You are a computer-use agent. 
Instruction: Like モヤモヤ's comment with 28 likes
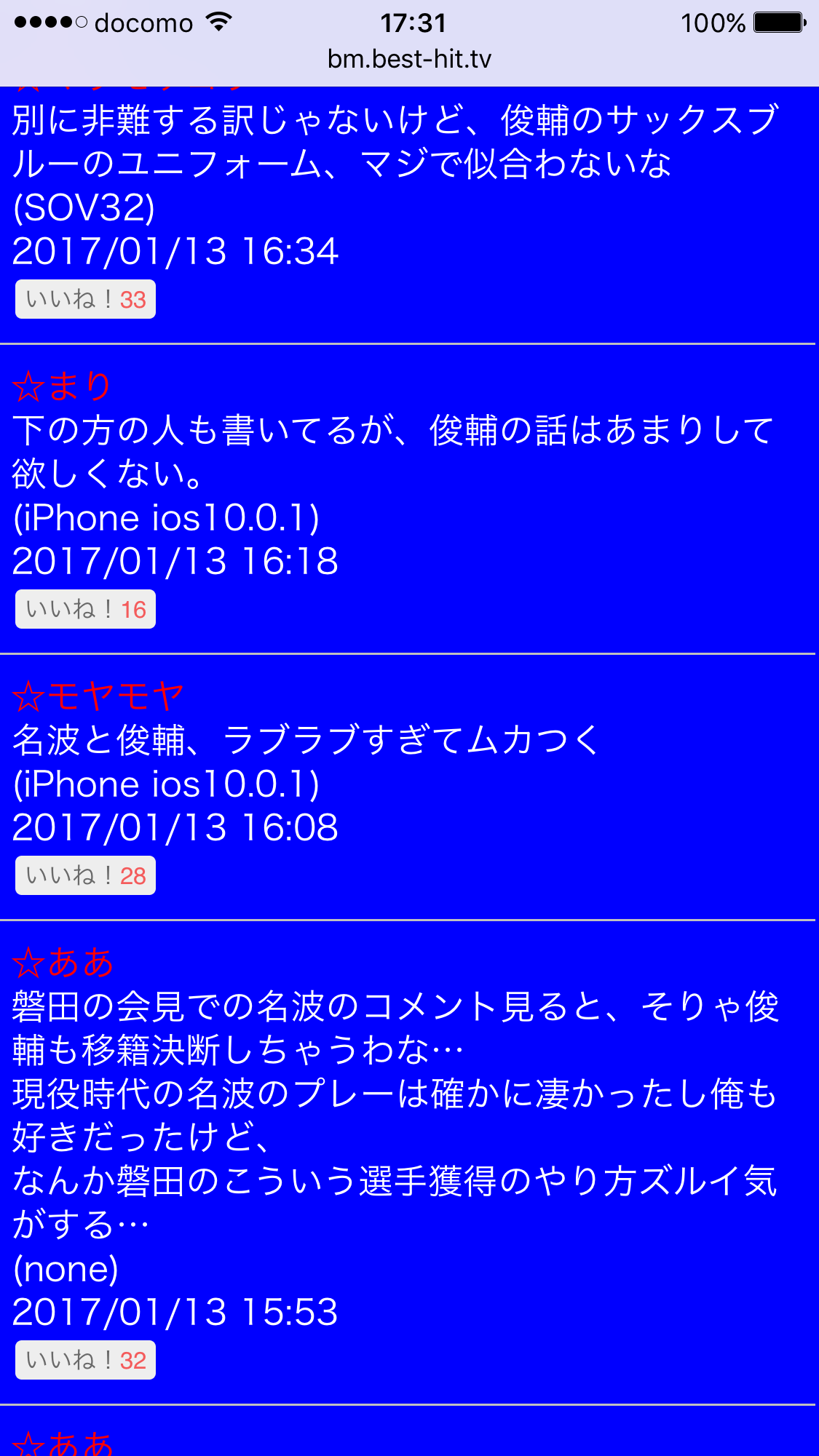pos(85,875)
